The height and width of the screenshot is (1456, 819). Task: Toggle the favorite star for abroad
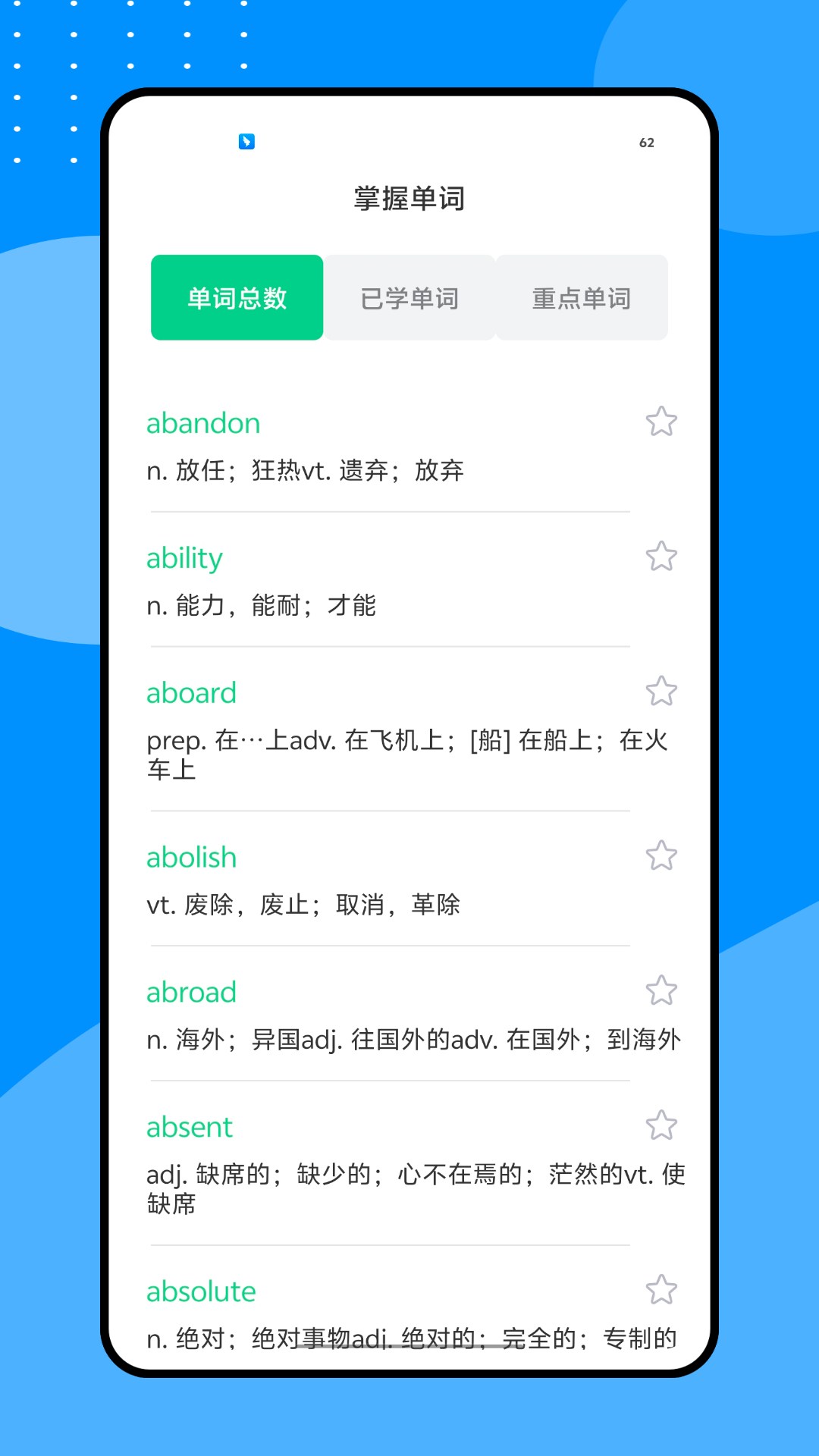pos(661,990)
